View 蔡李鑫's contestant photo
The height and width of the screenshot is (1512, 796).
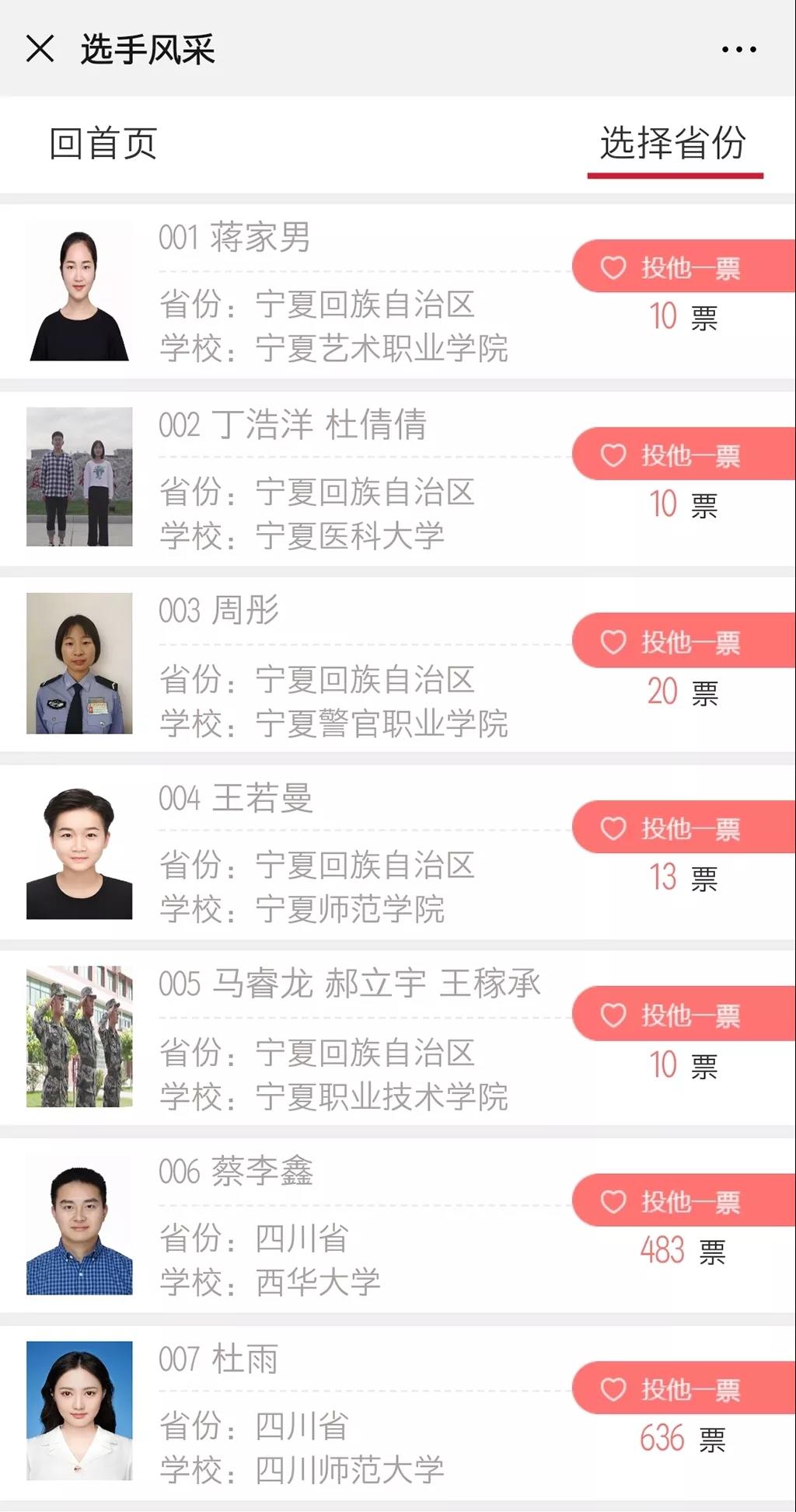(79, 1225)
